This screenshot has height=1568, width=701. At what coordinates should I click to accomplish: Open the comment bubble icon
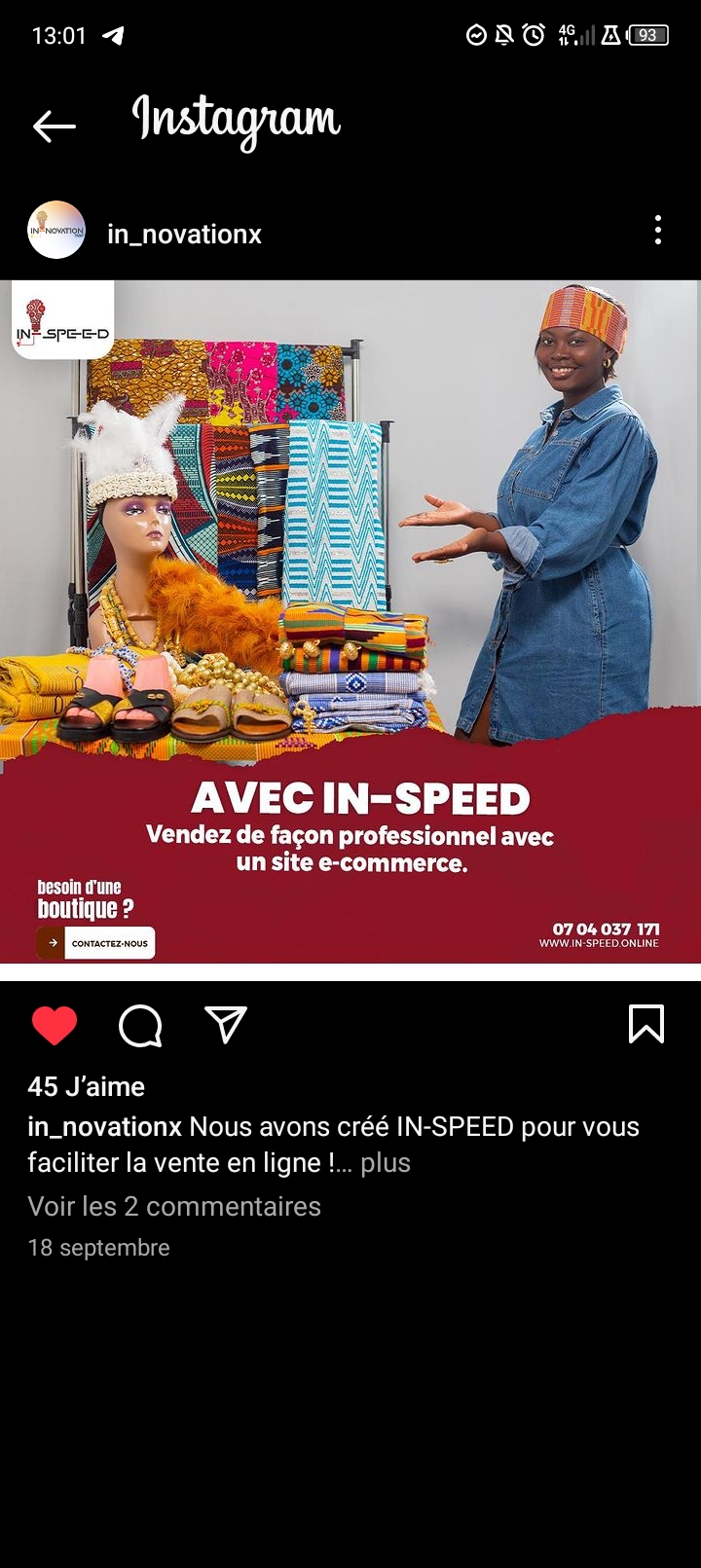click(140, 1026)
